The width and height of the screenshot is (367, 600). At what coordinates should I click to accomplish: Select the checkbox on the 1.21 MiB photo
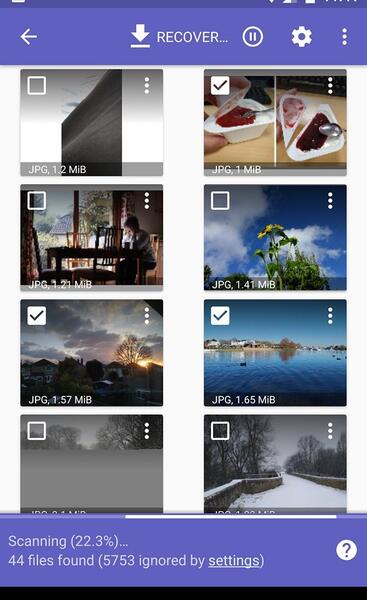pos(37,201)
